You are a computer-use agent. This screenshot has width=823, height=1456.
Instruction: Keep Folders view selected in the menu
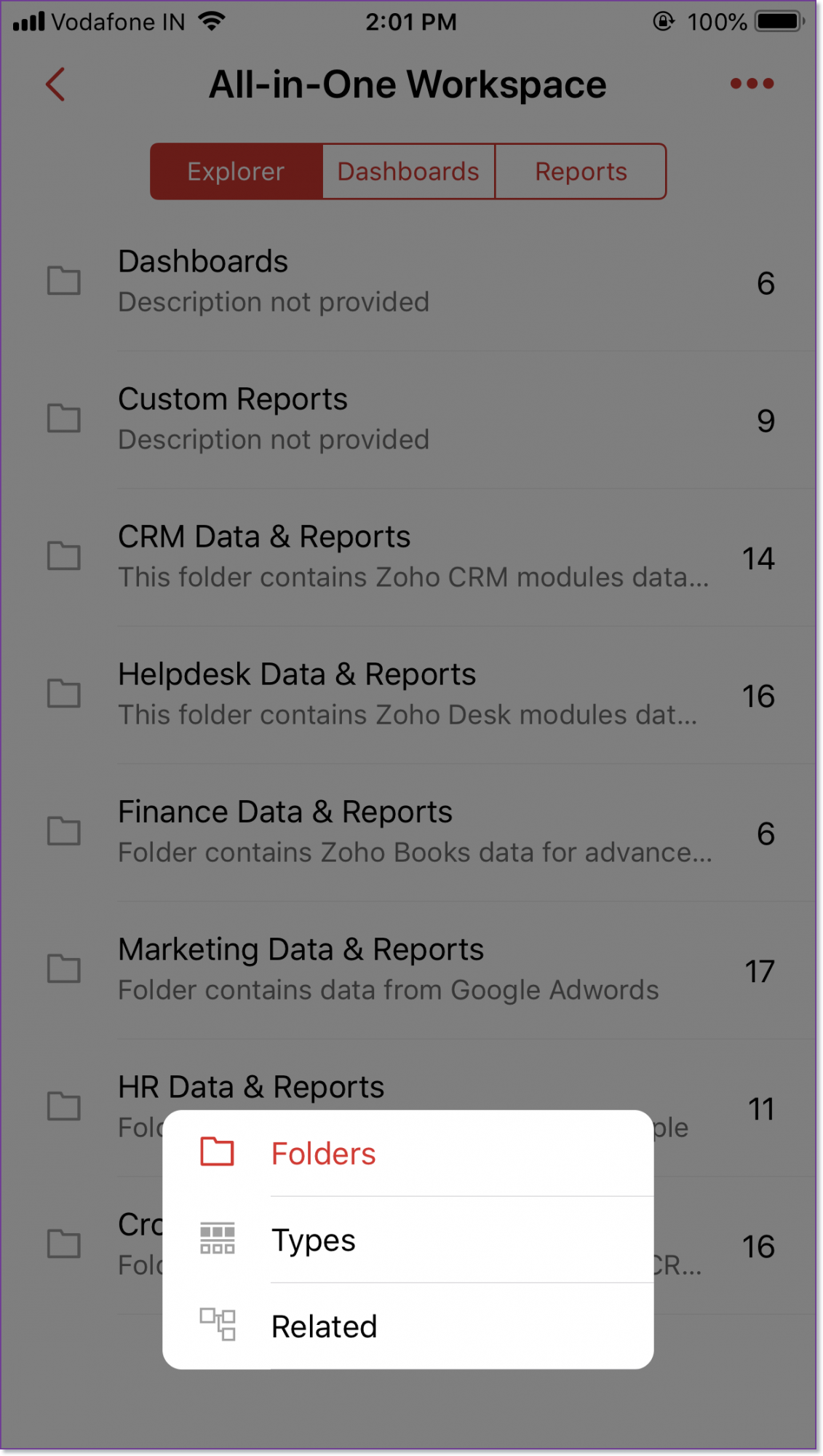point(323,1152)
